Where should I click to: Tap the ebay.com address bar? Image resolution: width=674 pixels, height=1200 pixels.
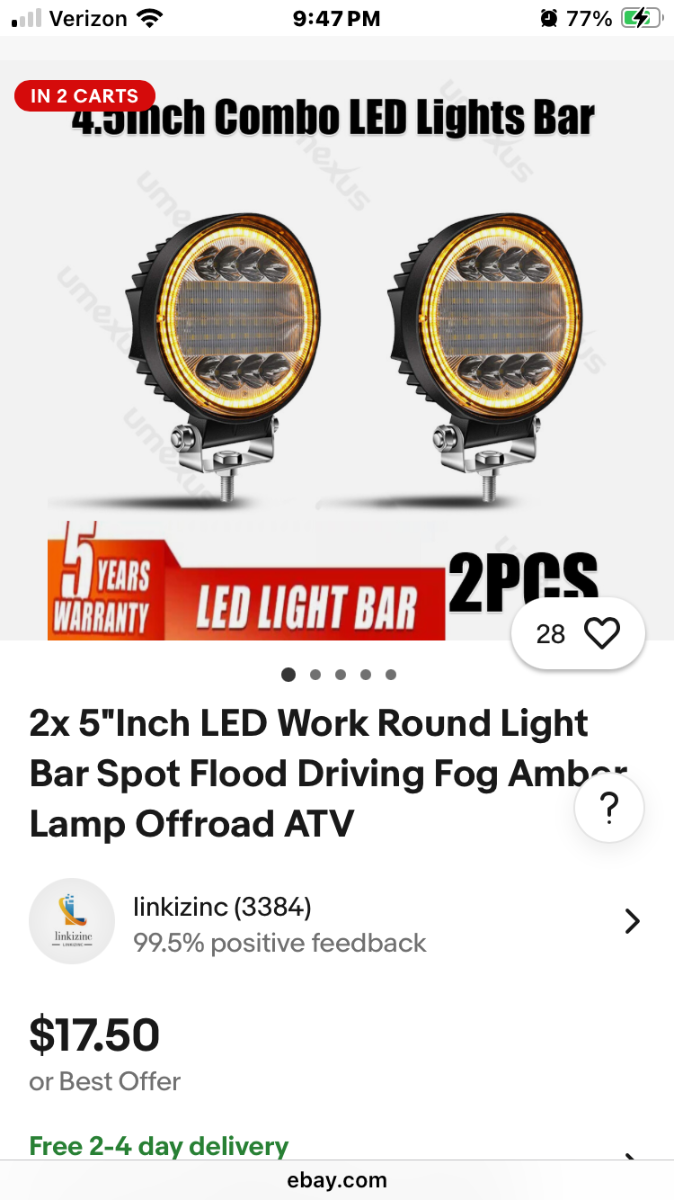pos(337,1180)
